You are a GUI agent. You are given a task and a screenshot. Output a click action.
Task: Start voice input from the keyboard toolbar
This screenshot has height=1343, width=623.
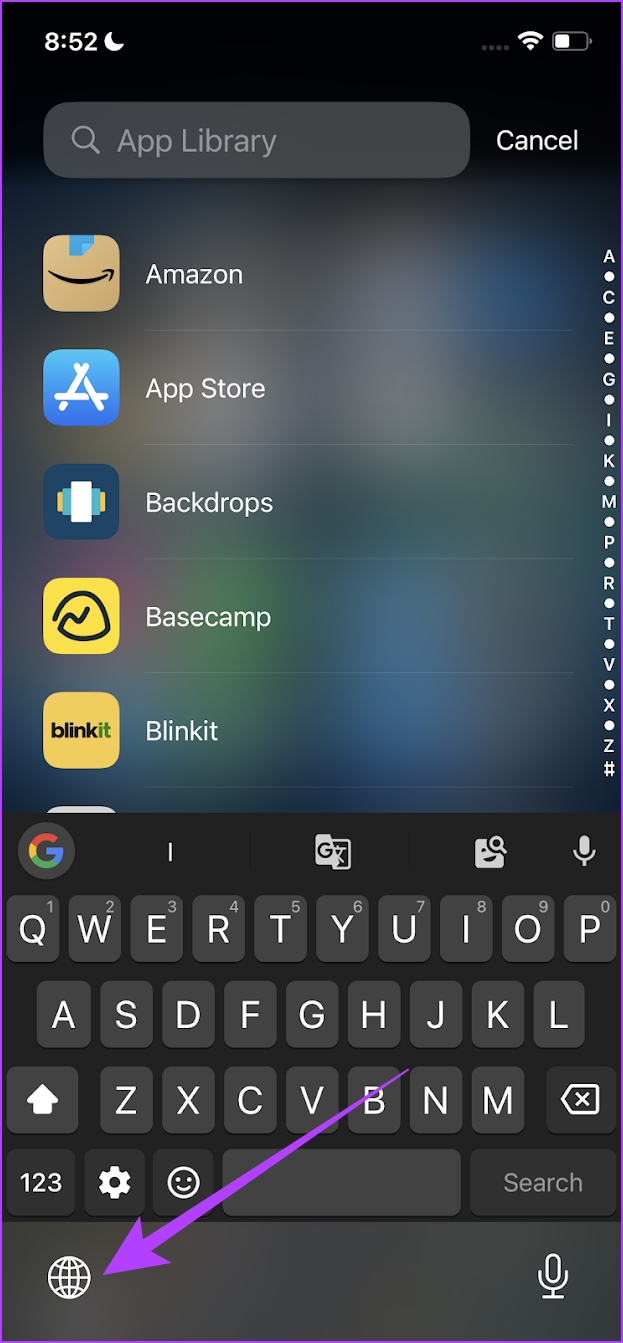pyautogui.click(x=584, y=852)
